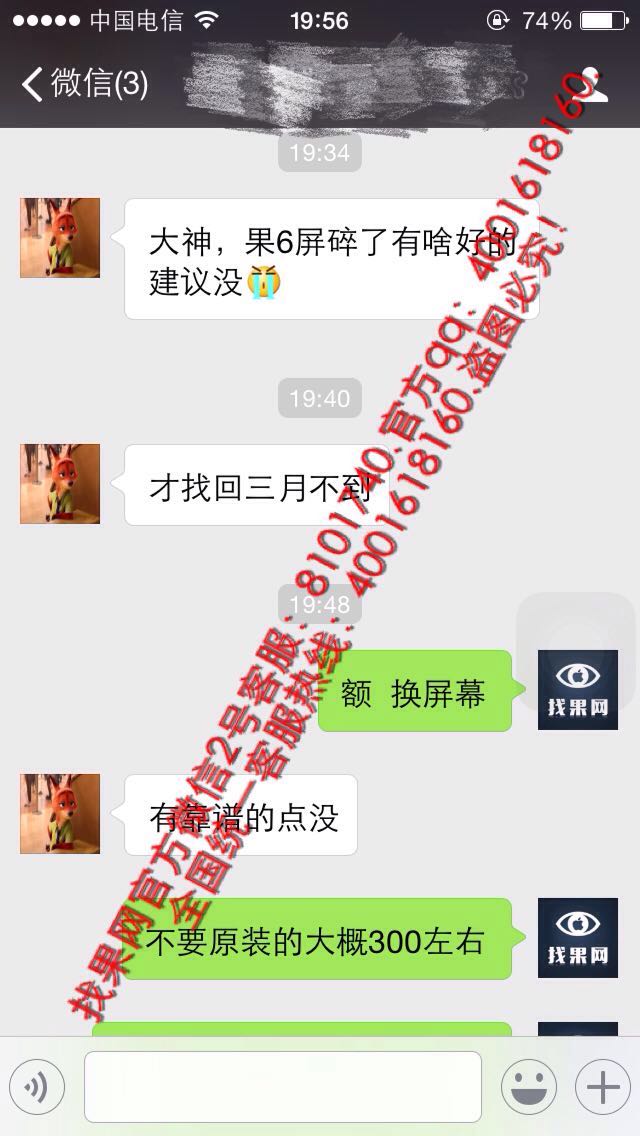Go back to the 微信(3) chat list
This screenshot has width=640, height=1136.
[85, 84]
